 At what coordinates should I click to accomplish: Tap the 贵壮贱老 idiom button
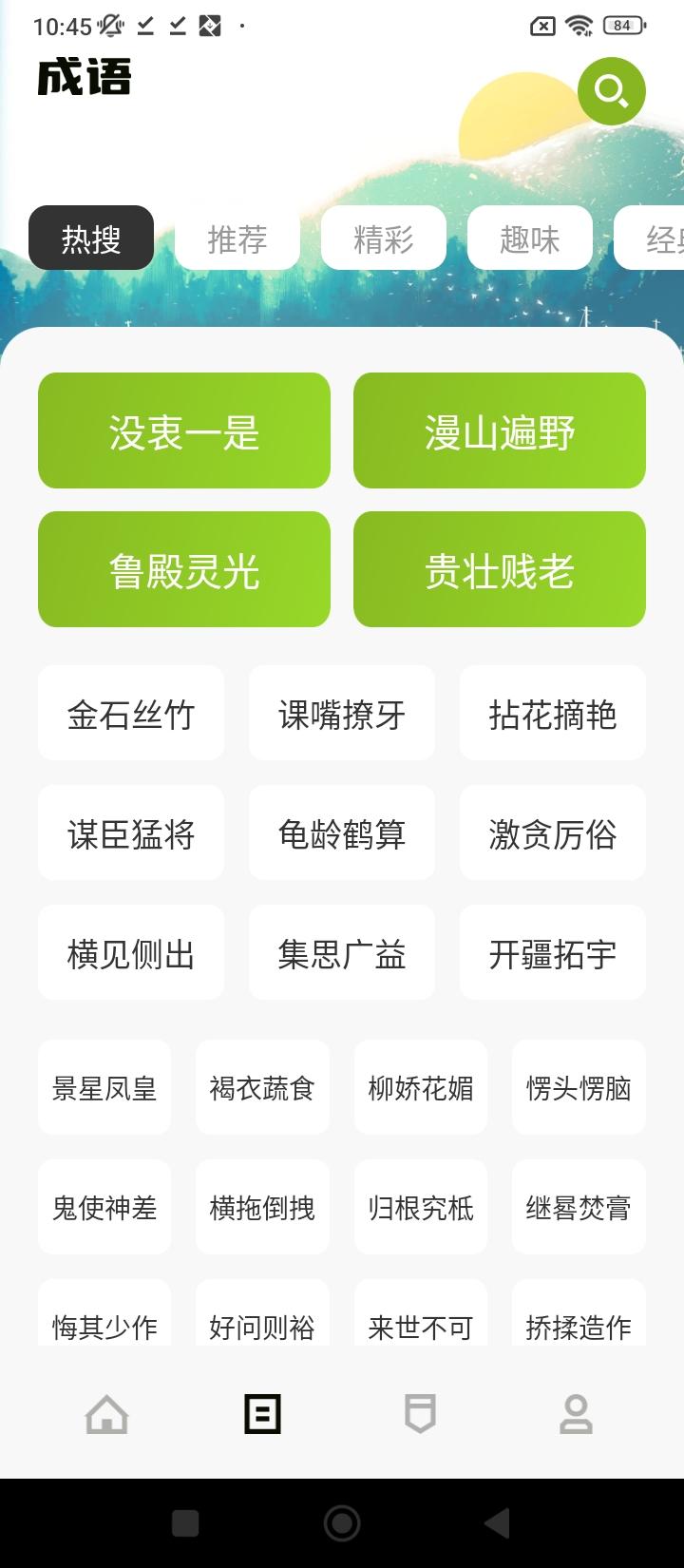500,569
